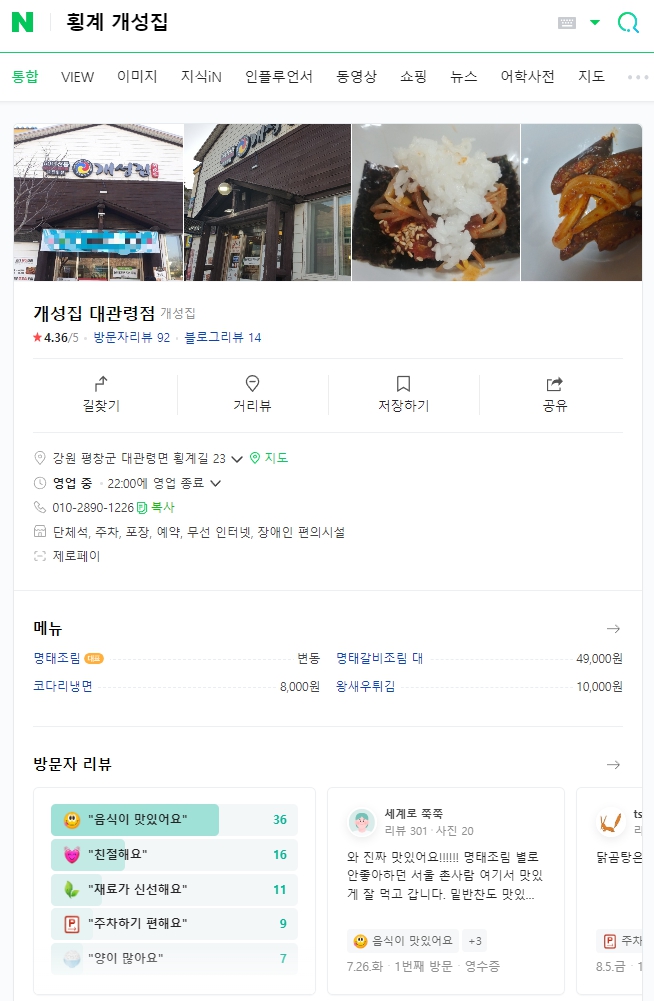Screen dimensions: 654x1001
Task: Open 블로그리뷰 14 link
Action: coord(222,338)
